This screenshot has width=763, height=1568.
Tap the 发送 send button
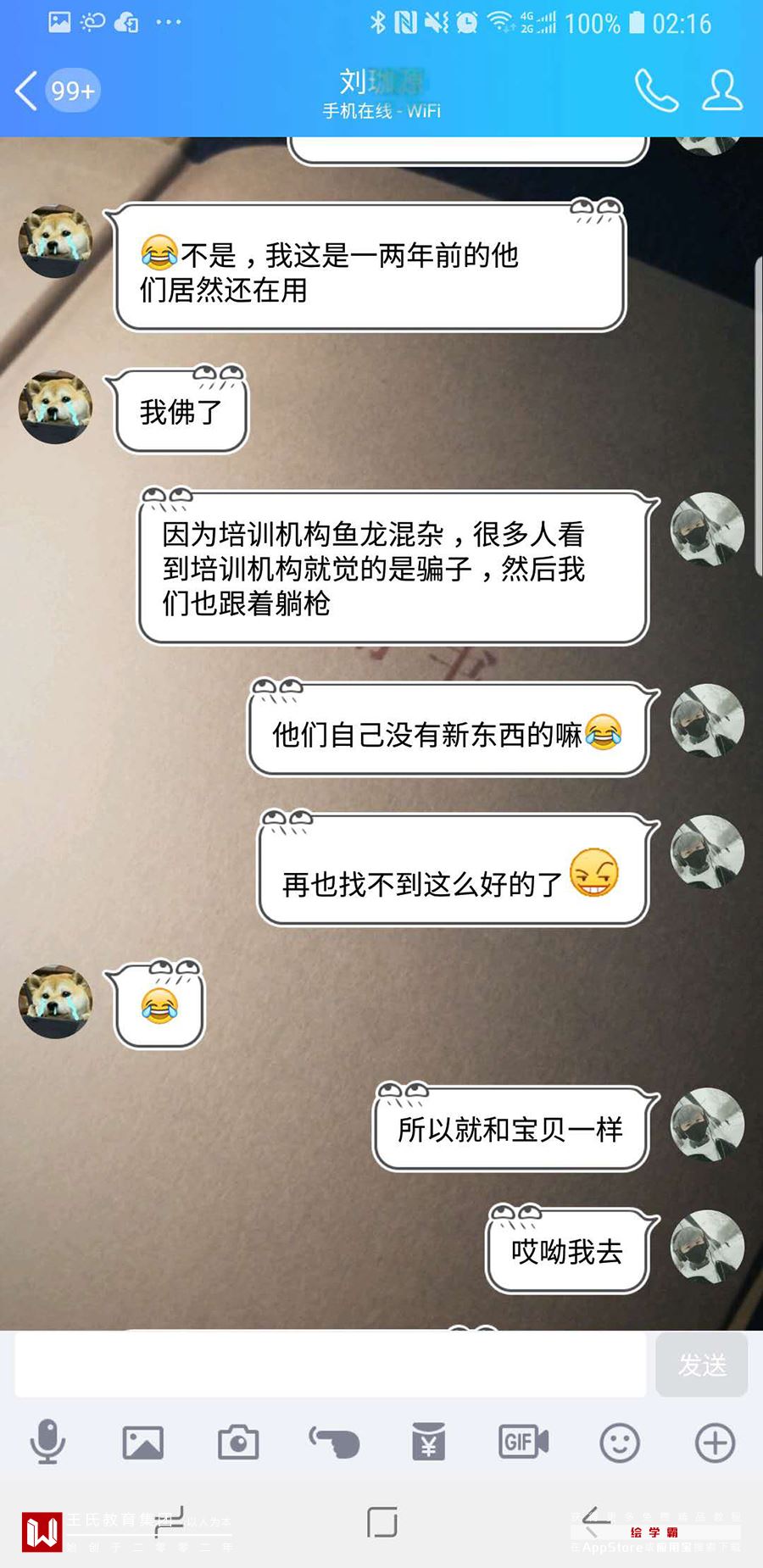click(x=701, y=1365)
